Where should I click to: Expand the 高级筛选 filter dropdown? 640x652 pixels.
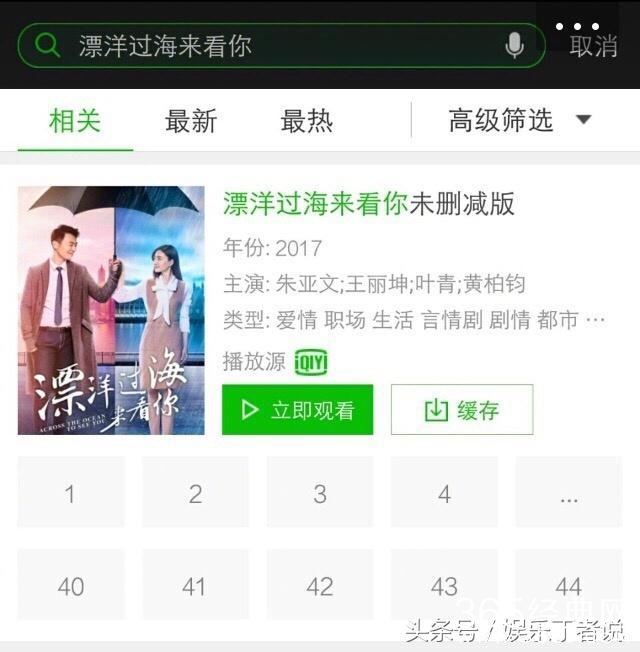tap(520, 121)
